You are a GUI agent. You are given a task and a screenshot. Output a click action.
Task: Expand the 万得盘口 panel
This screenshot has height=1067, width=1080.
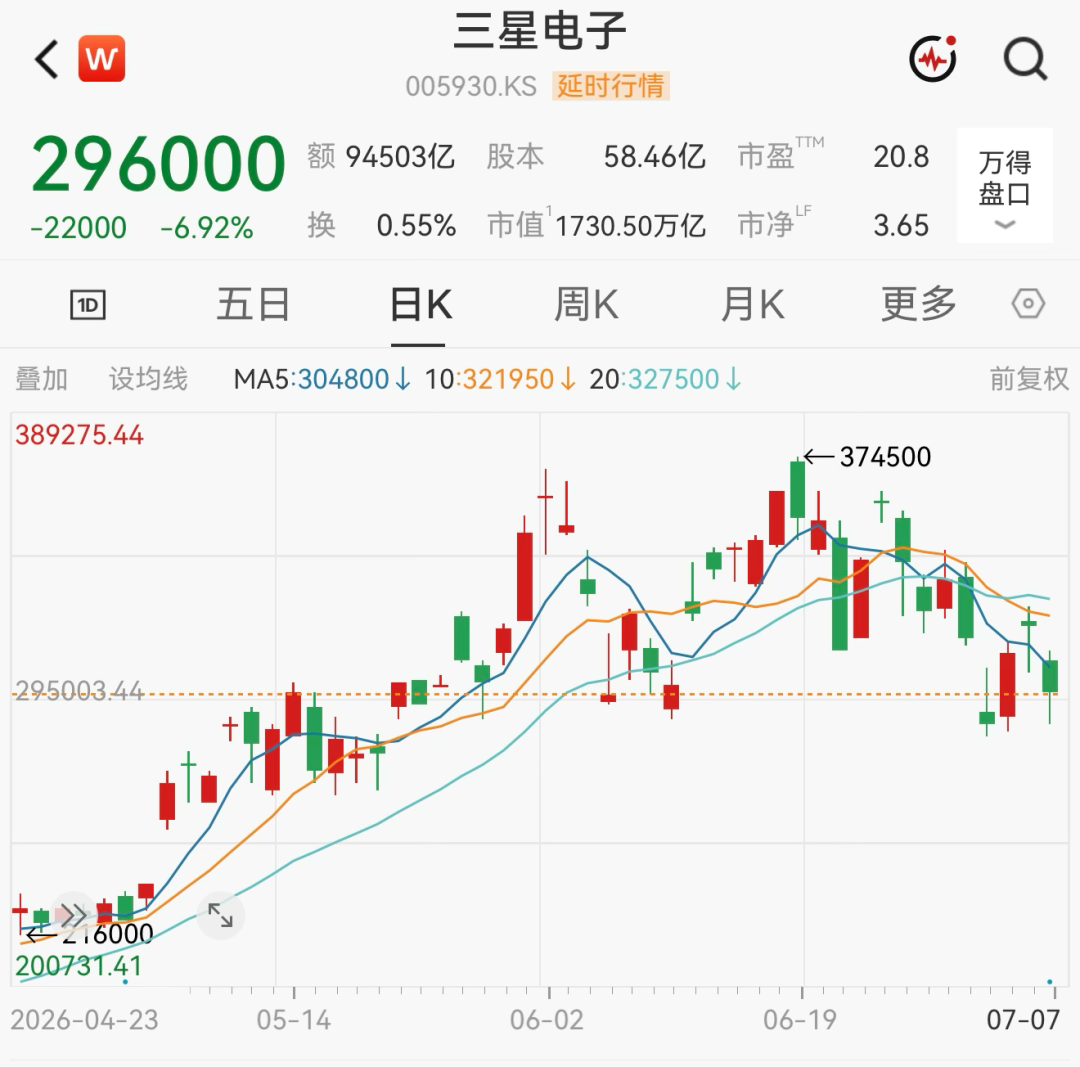pyautogui.click(x=1004, y=185)
